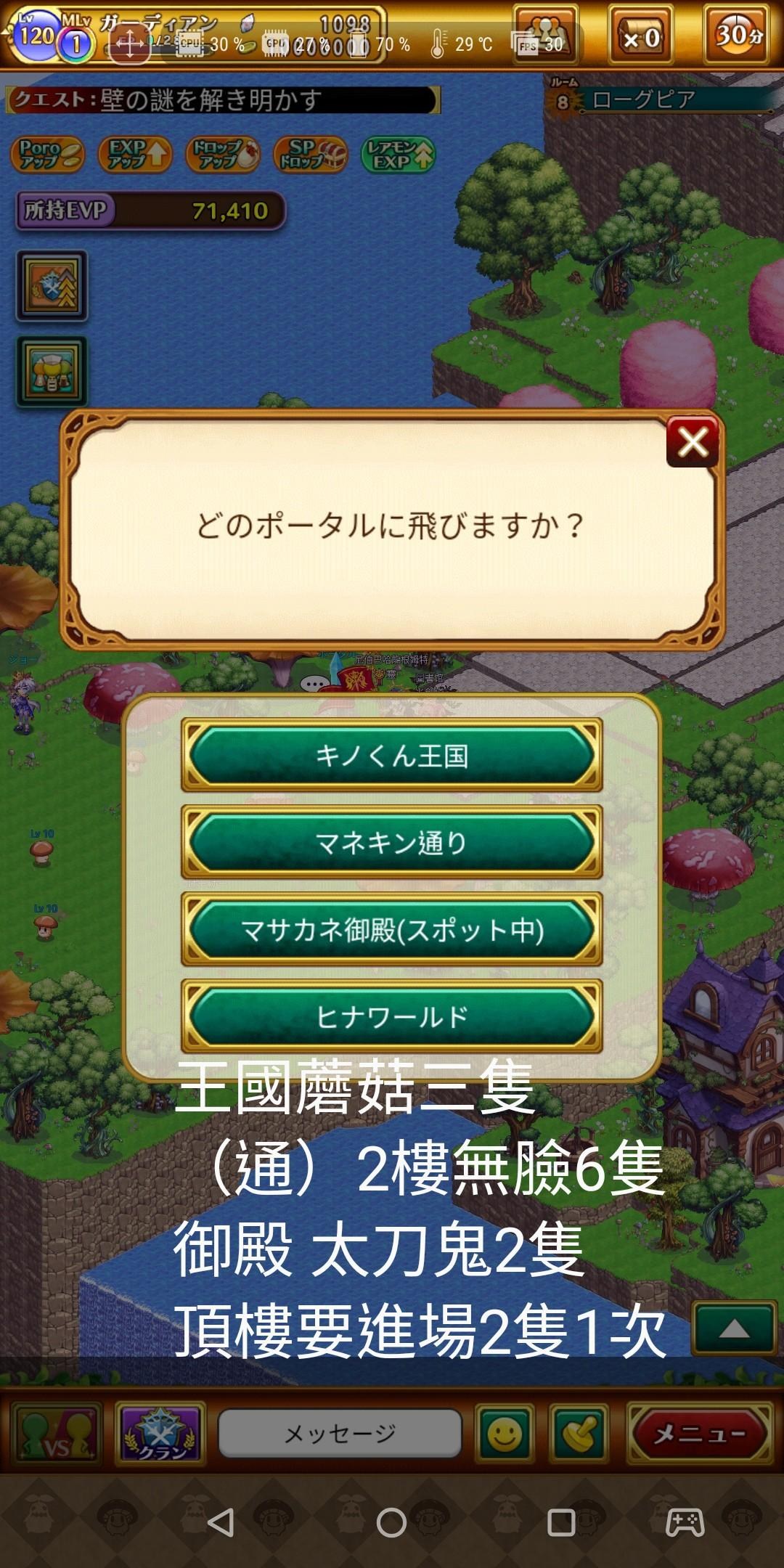784x1568 pixels.
Task: Open the treasure chest x0 icon
Action: pyautogui.click(x=641, y=35)
